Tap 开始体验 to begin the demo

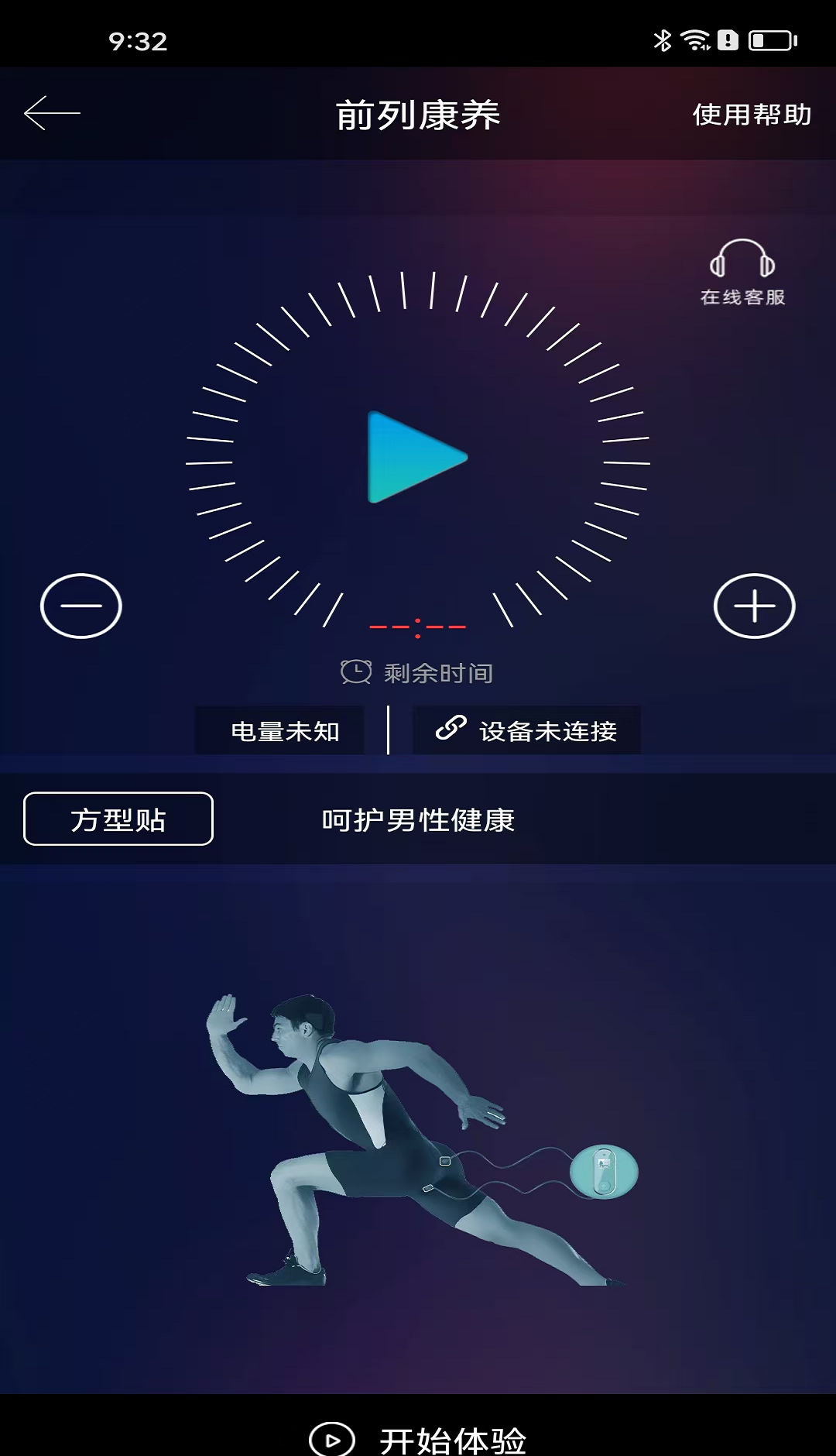(x=418, y=1439)
